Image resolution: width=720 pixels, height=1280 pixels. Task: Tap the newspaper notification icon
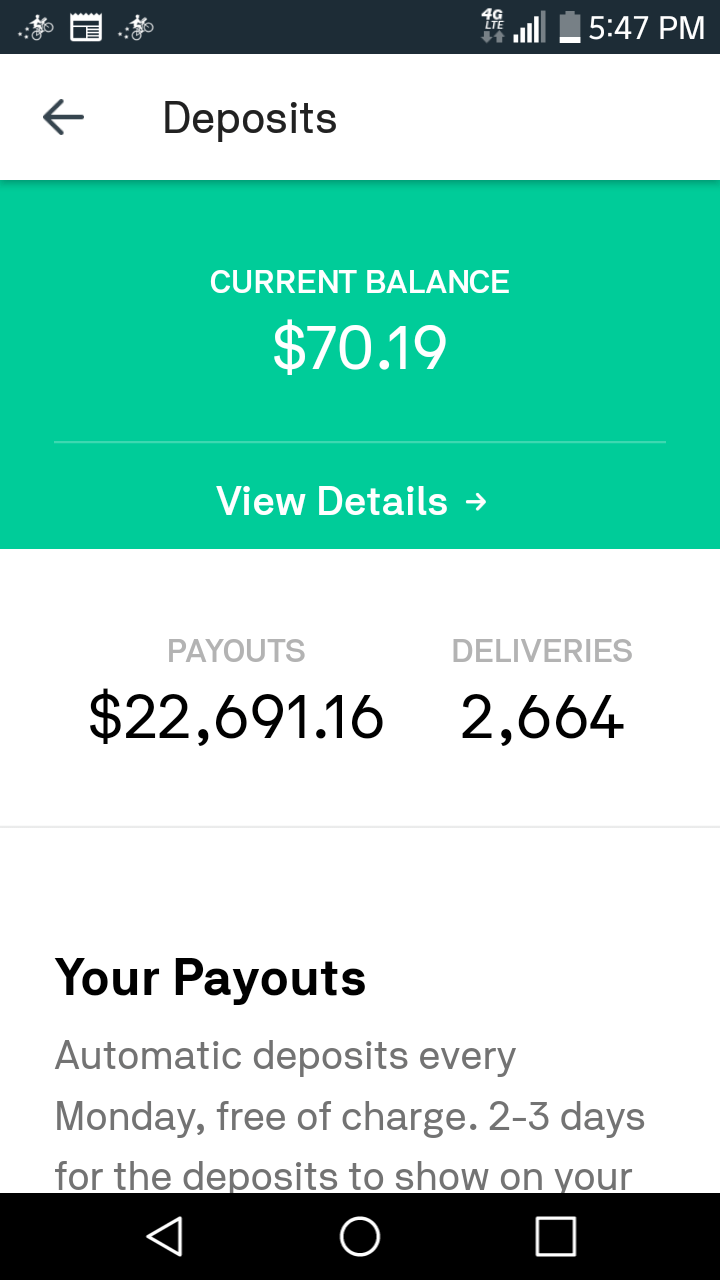pyautogui.click(x=85, y=27)
